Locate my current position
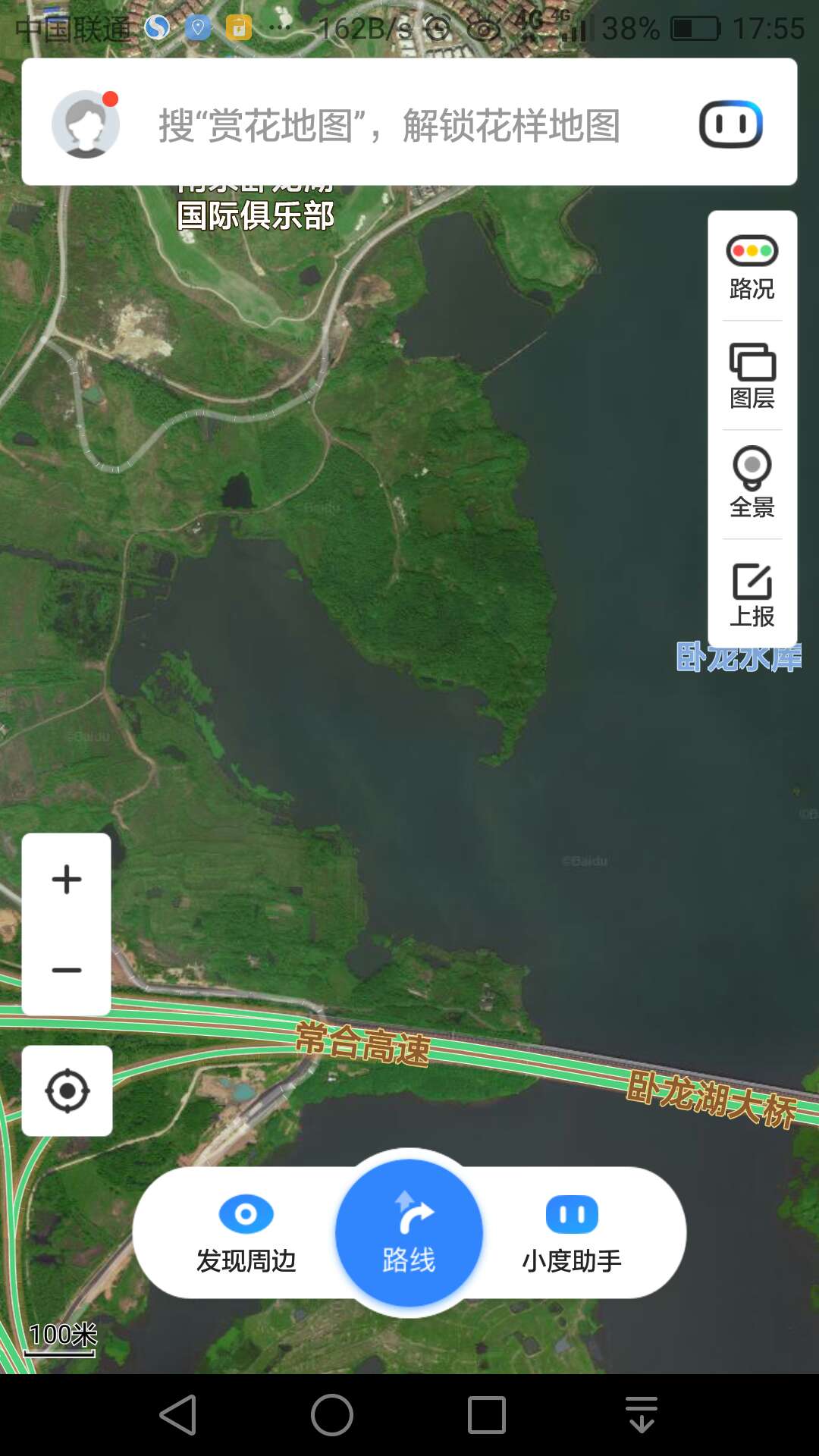 pyautogui.click(x=67, y=1091)
